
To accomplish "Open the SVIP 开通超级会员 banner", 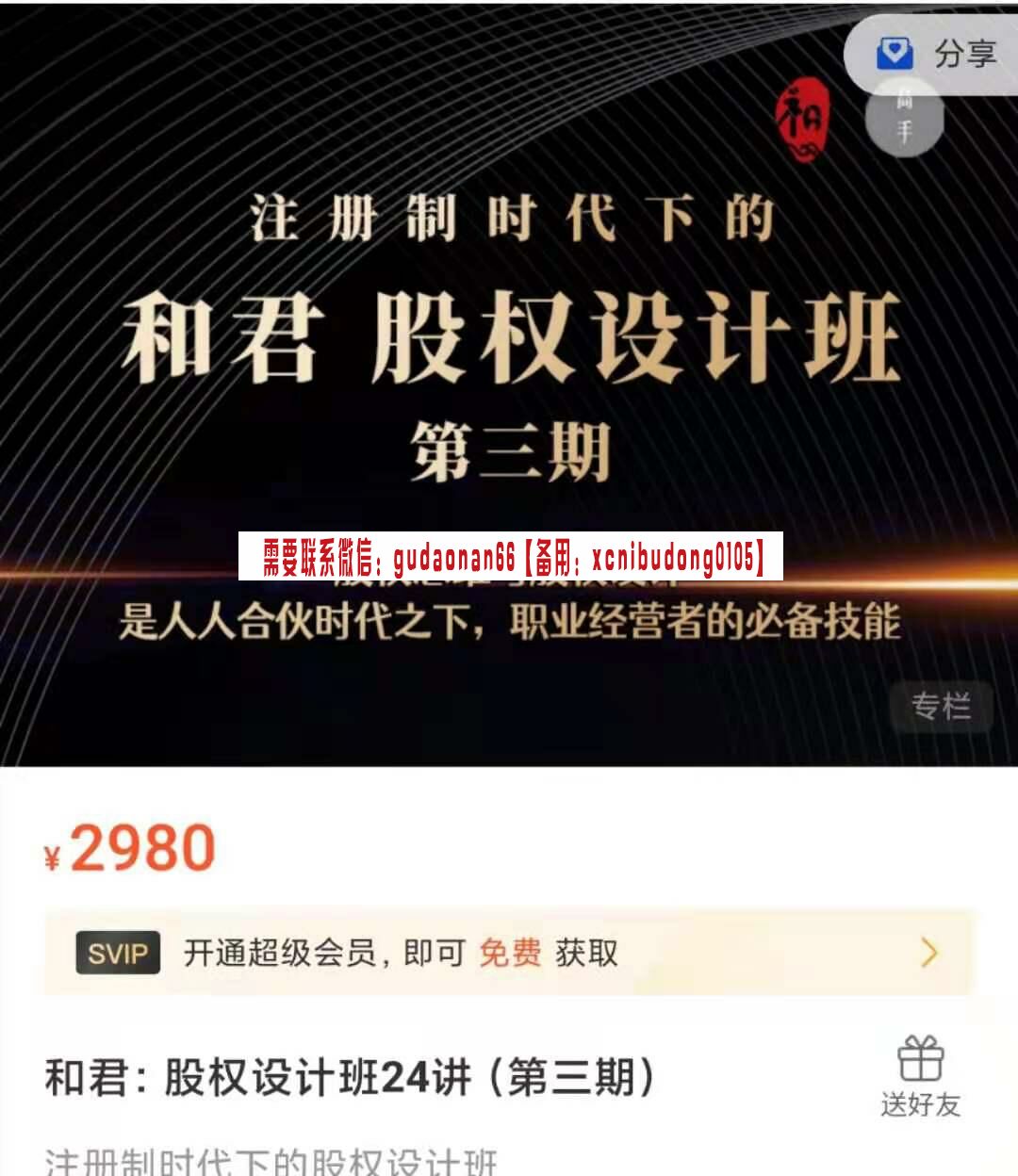I will pos(507,953).
